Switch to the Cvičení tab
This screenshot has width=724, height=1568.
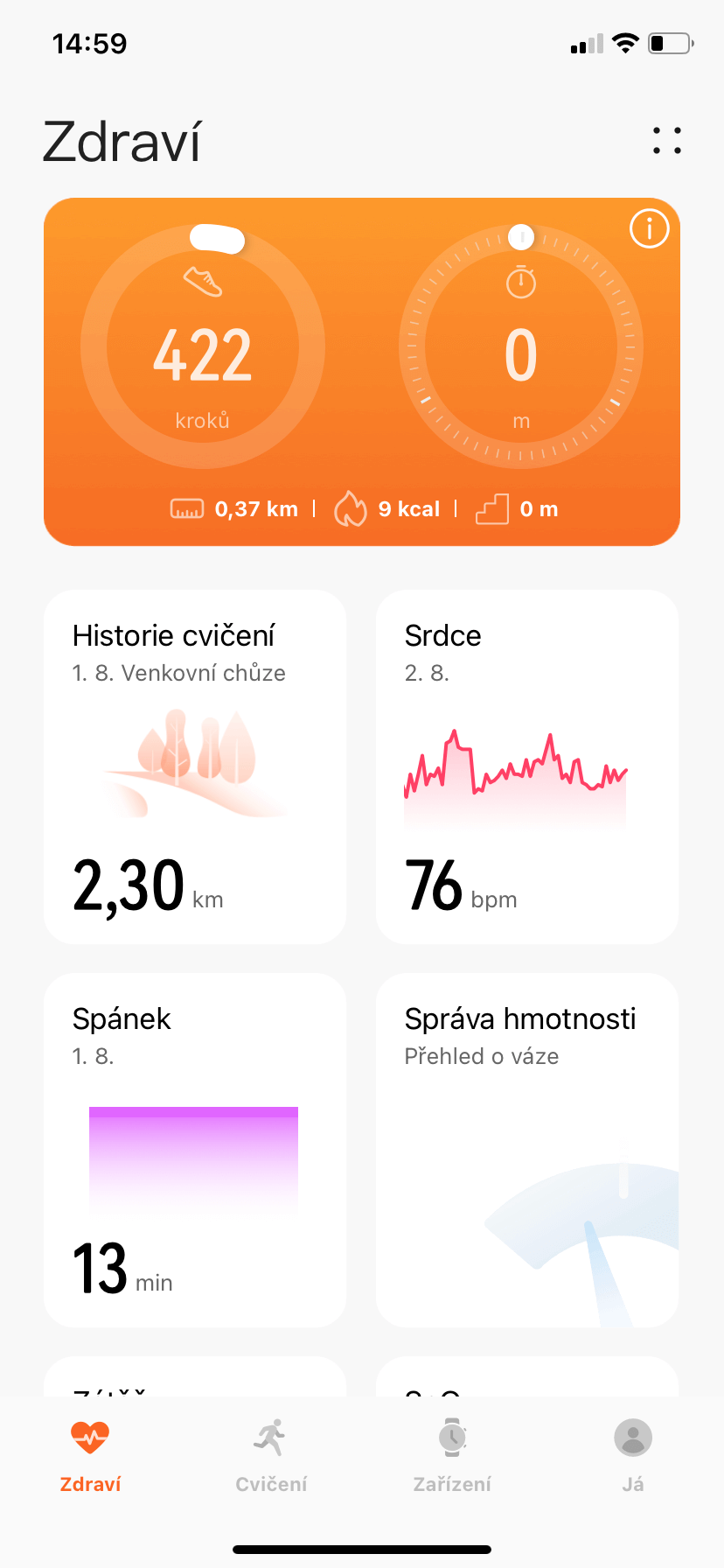tap(271, 1456)
